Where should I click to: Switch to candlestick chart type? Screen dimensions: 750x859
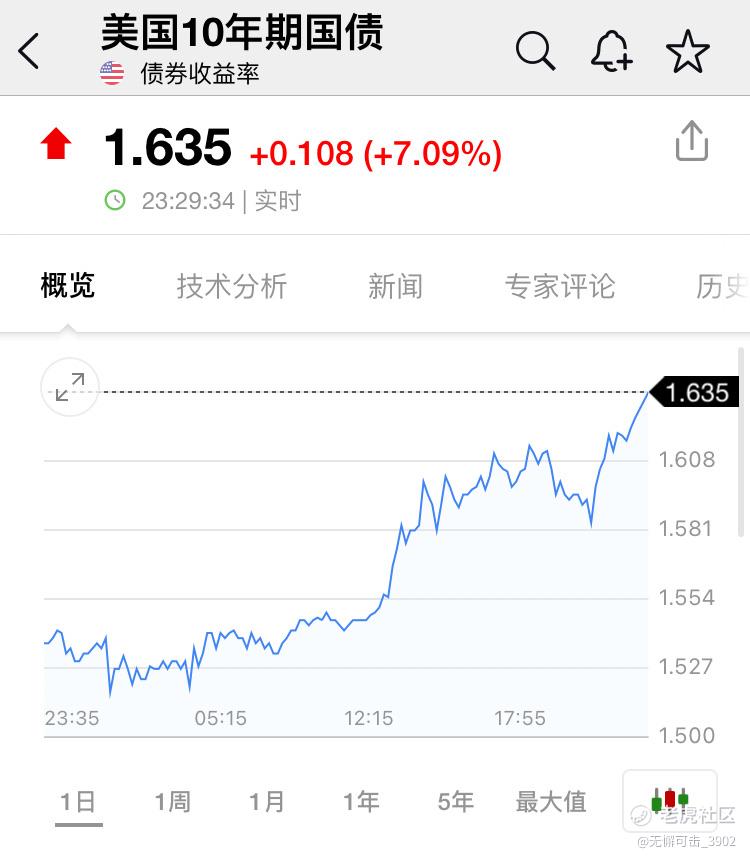669,800
